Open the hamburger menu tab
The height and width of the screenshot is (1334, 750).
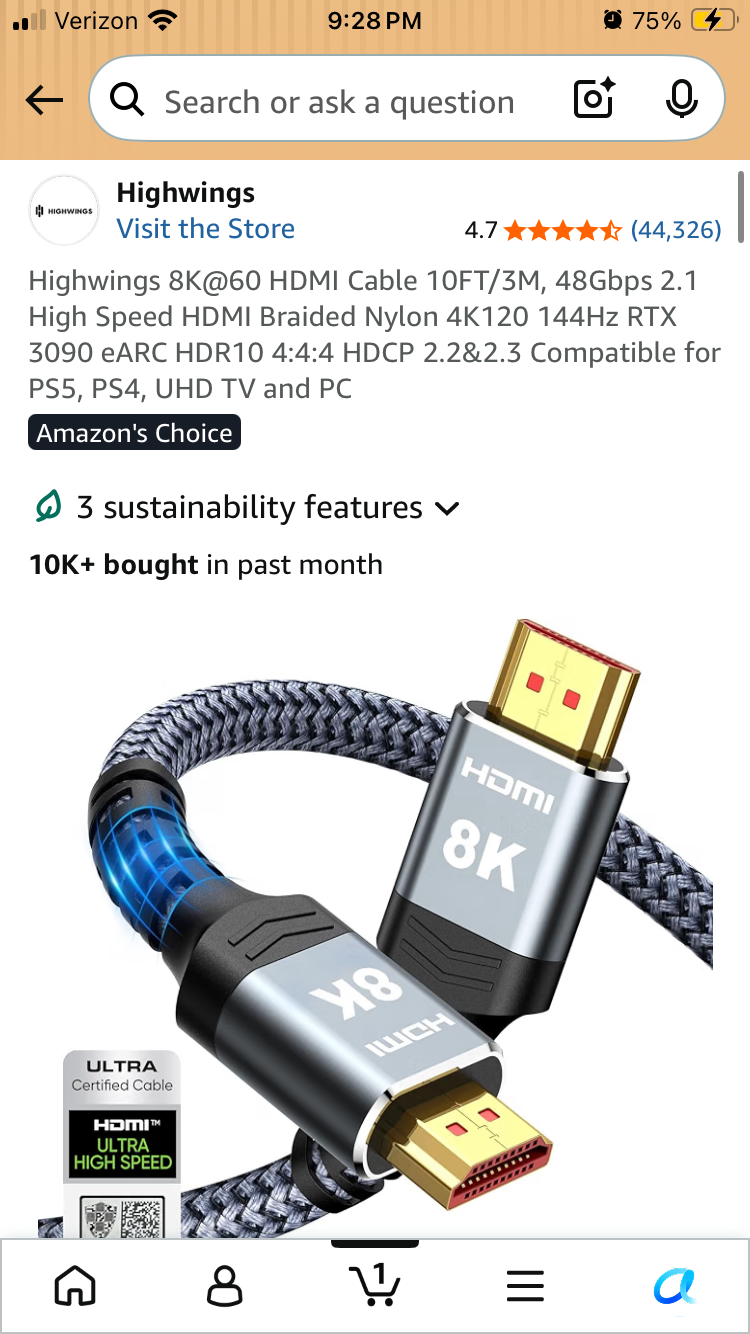click(x=525, y=1286)
